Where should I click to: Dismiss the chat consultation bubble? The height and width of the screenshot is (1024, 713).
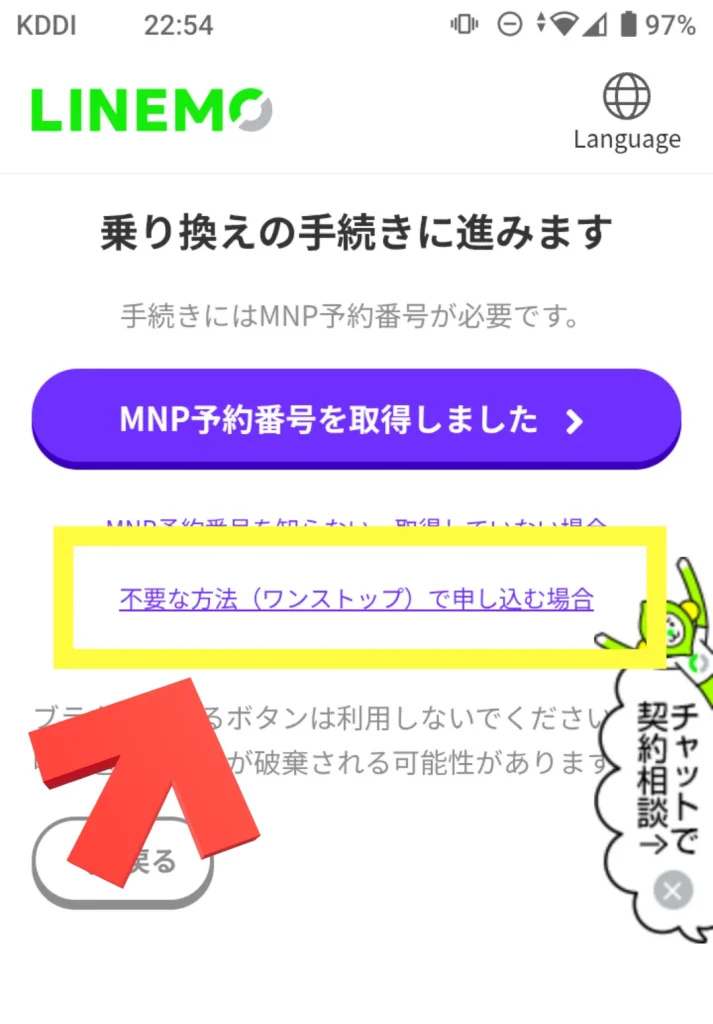click(x=673, y=889)
